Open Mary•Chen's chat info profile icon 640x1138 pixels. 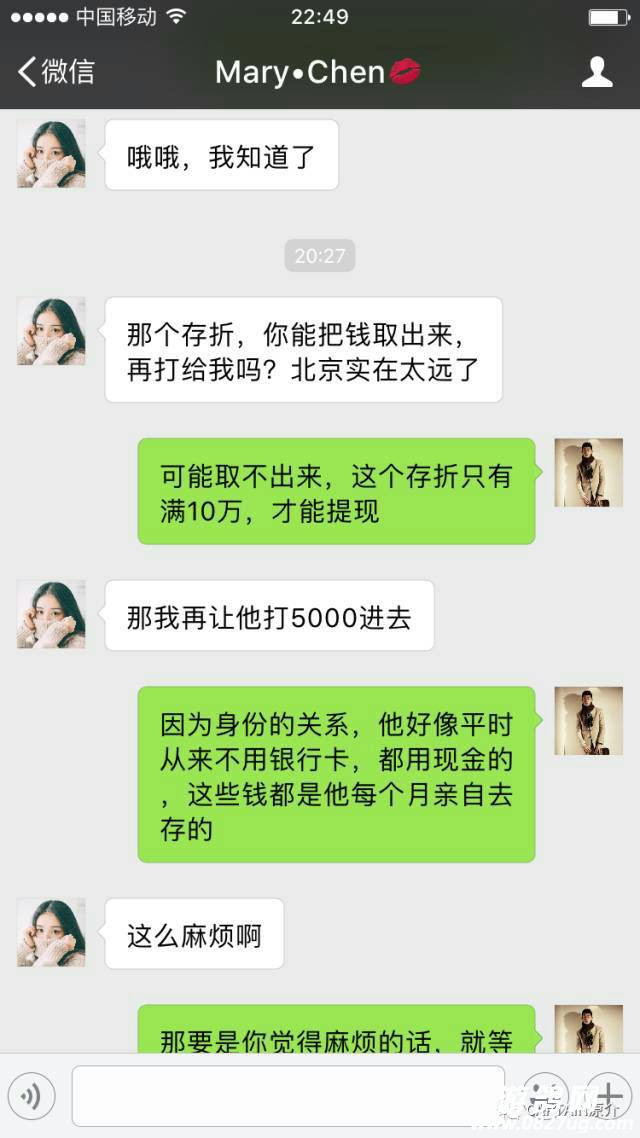597,72
